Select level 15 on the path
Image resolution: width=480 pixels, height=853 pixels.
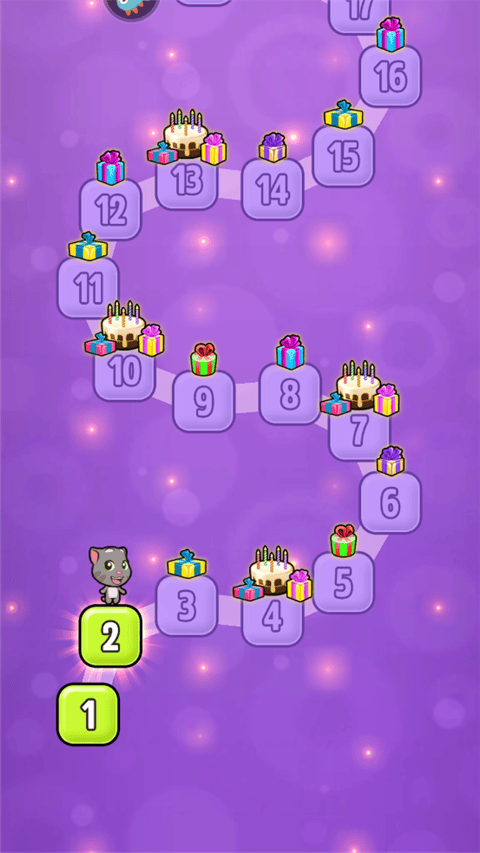(x=343, y=156)
